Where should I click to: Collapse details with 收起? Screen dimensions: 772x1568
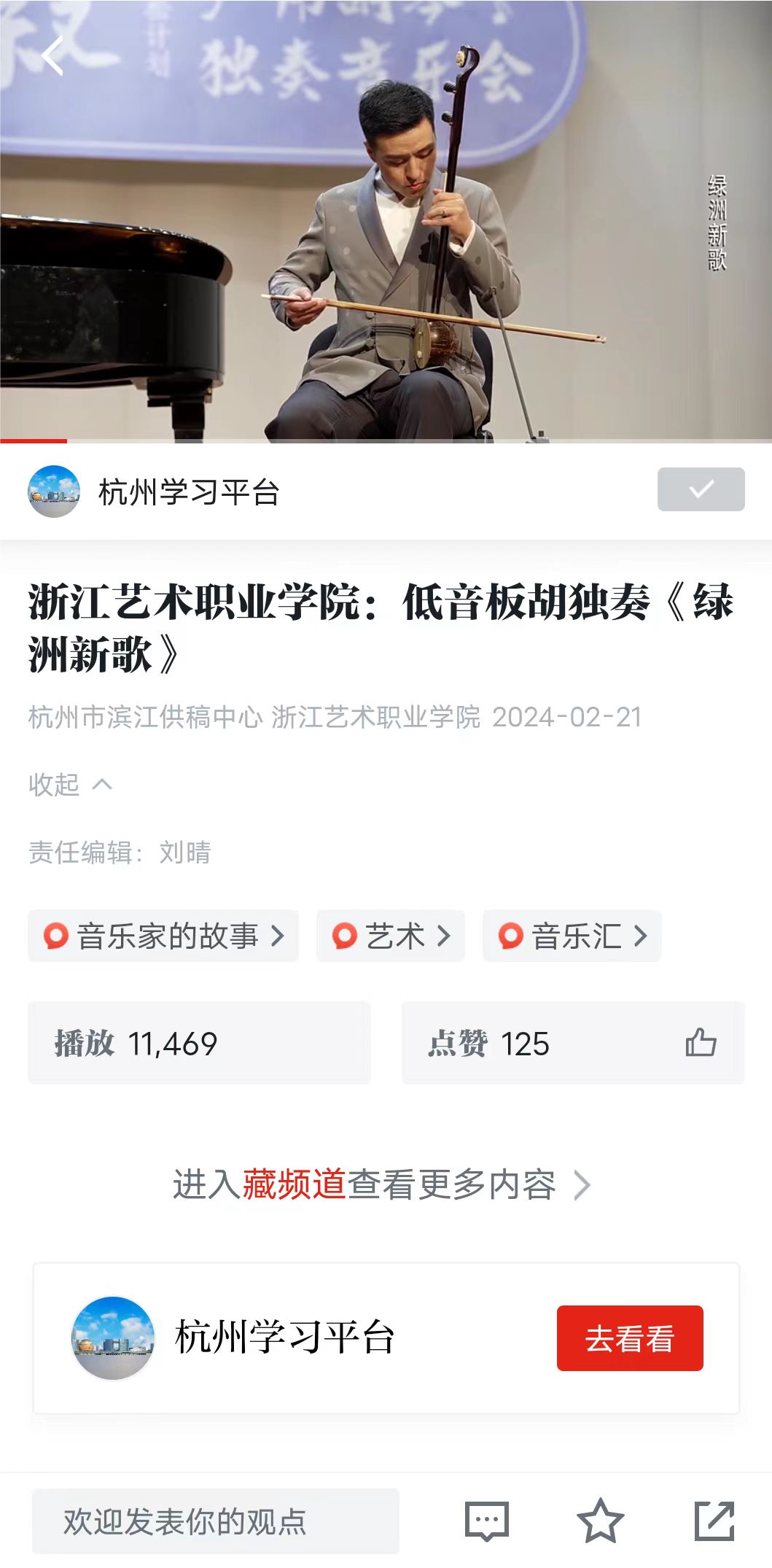click(x=70, y=785)
